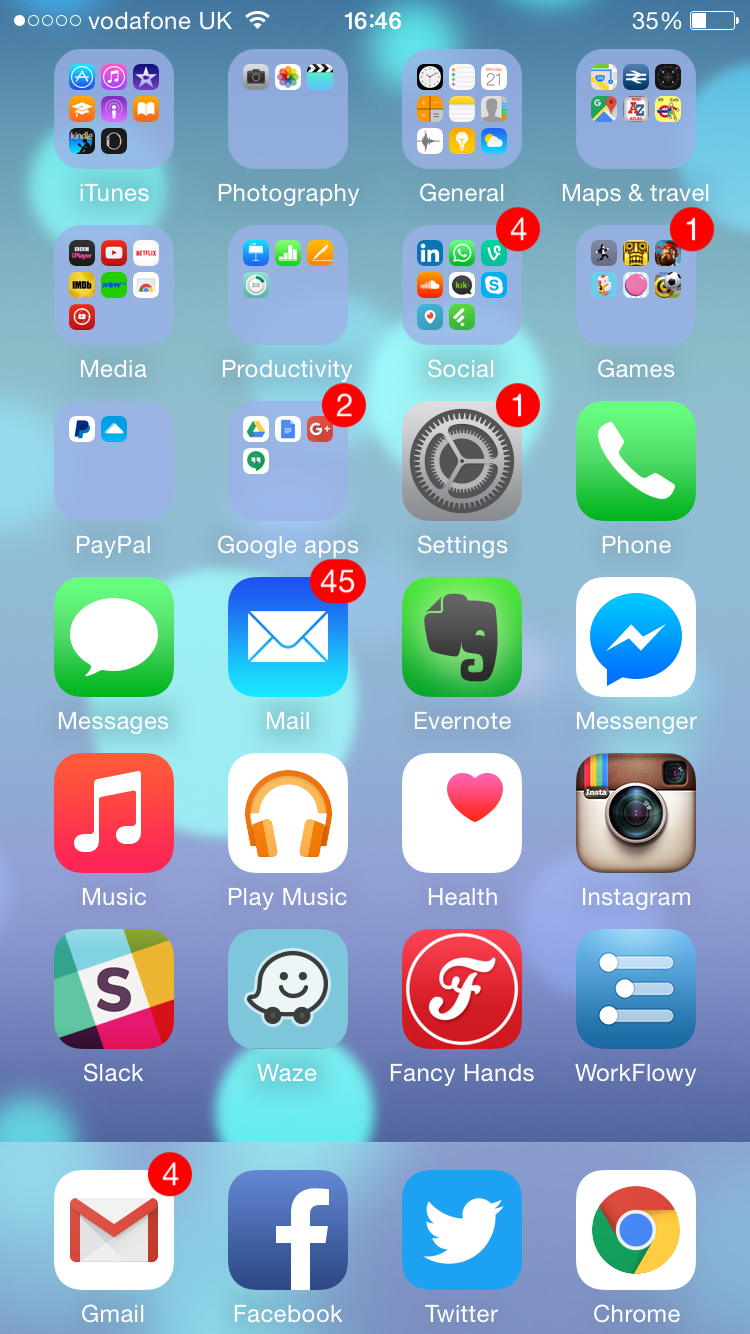Open the Games folder
Screen dimensions: 750x1334
coord(636,286)
